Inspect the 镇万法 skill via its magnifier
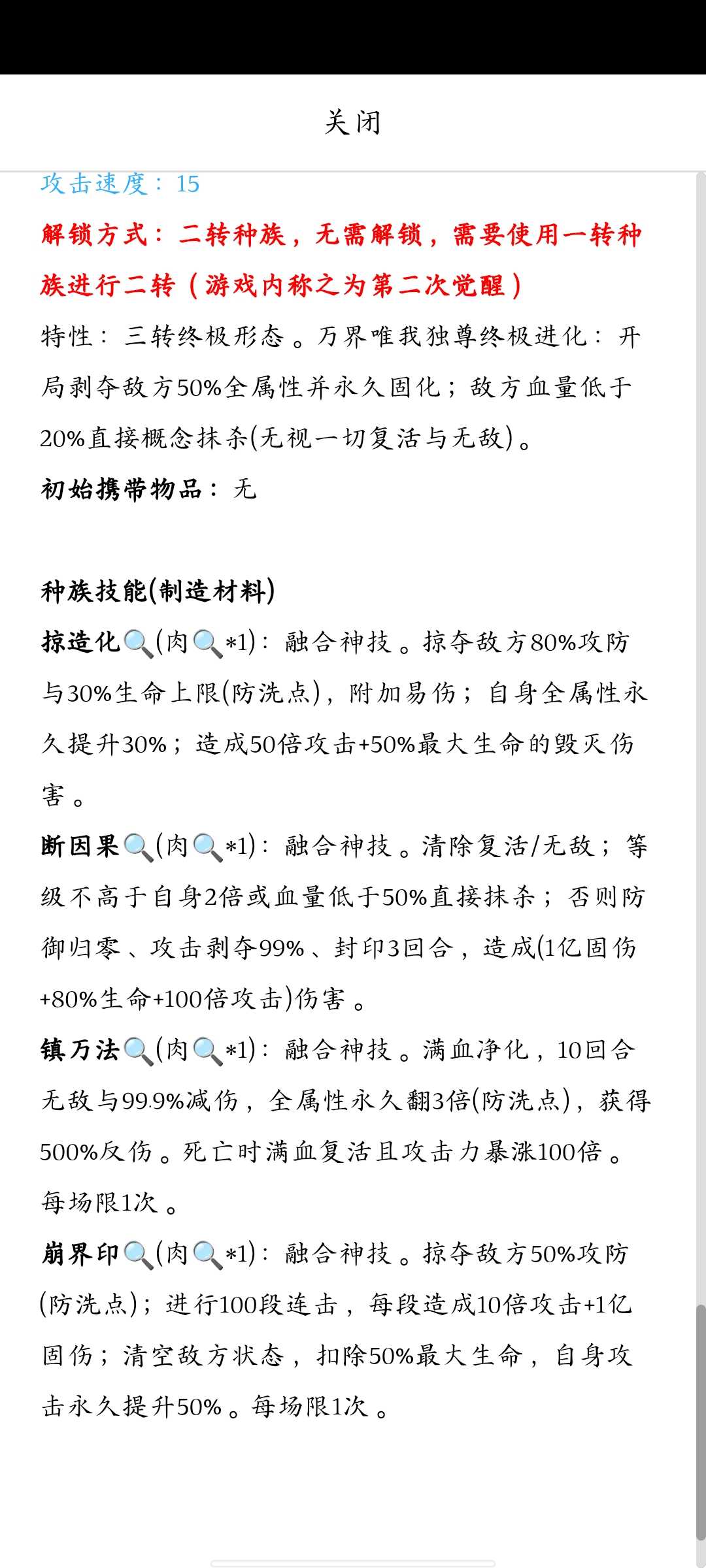This screenshot has width=706, height=1568. [138, 1051]
